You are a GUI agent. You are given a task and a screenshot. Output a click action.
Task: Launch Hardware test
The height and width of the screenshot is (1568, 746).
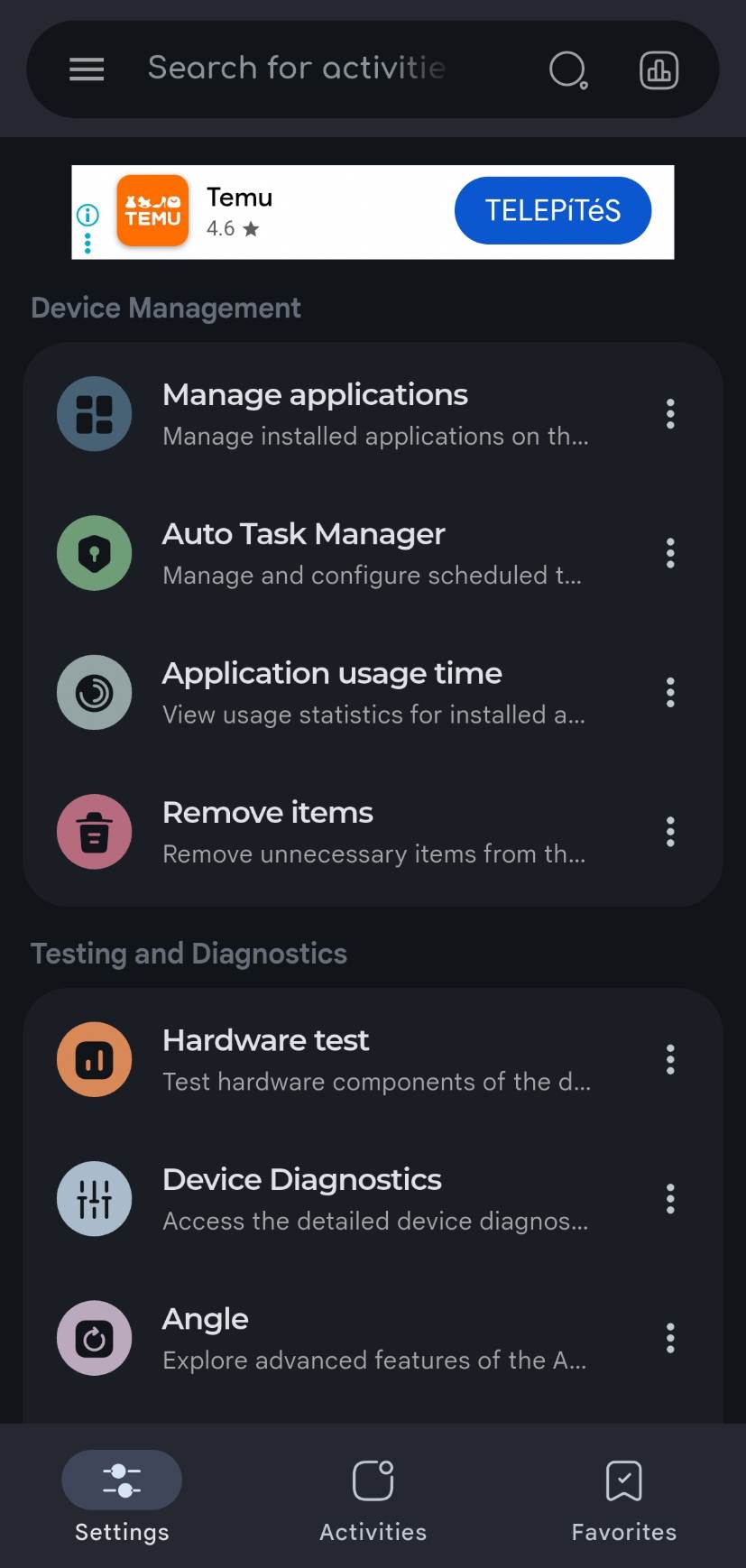pyautogui.click(x=266, y=1059)
